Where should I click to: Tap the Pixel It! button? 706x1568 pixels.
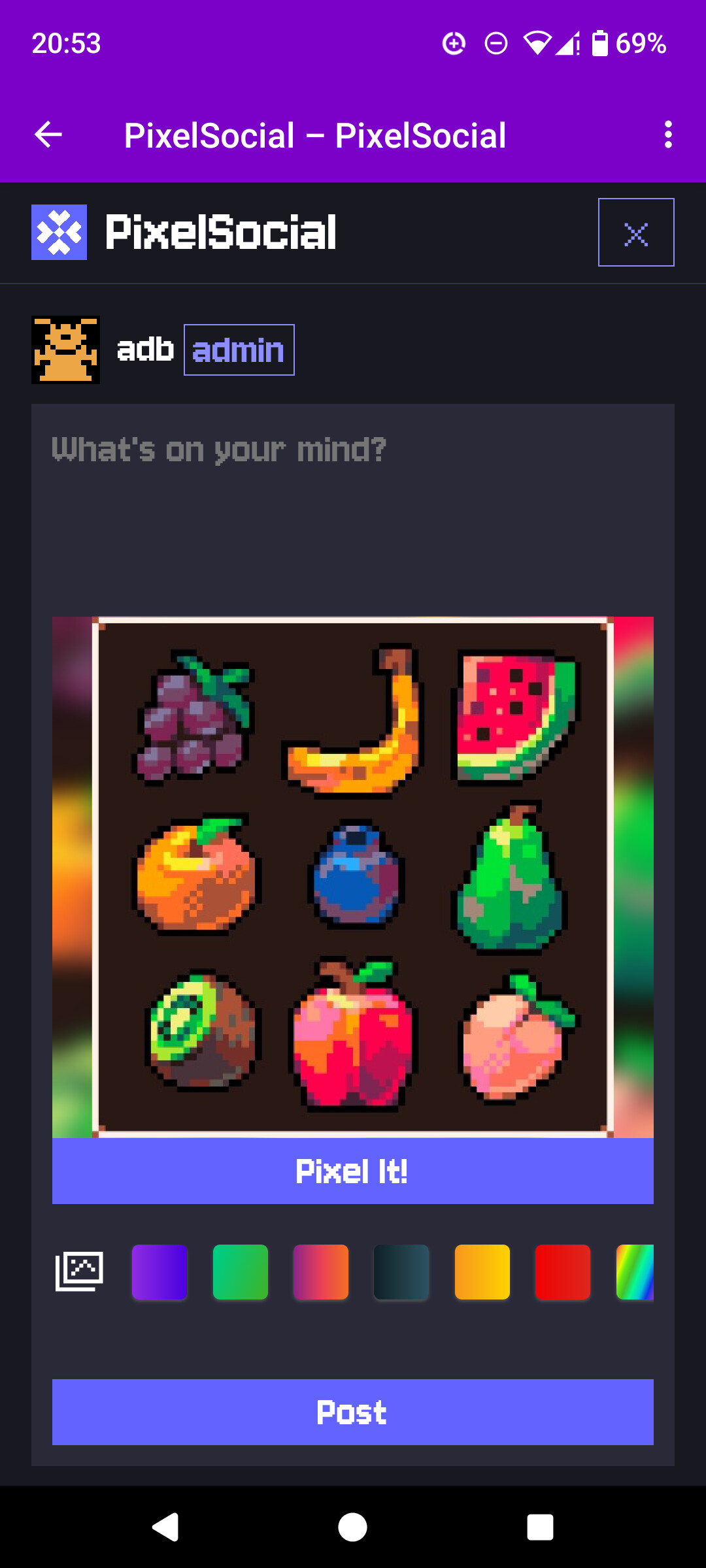click(353, 1171)
